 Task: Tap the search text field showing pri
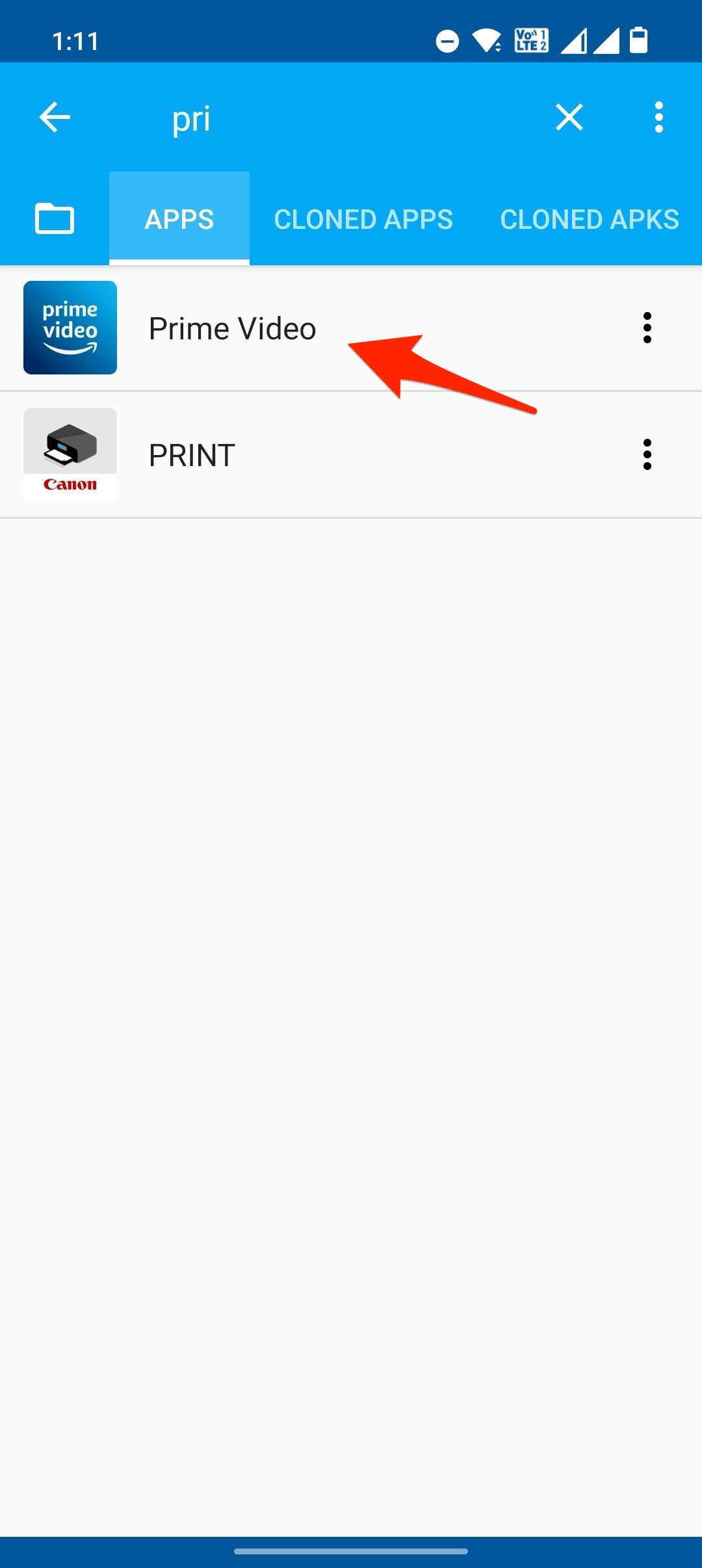click(190, 117)
